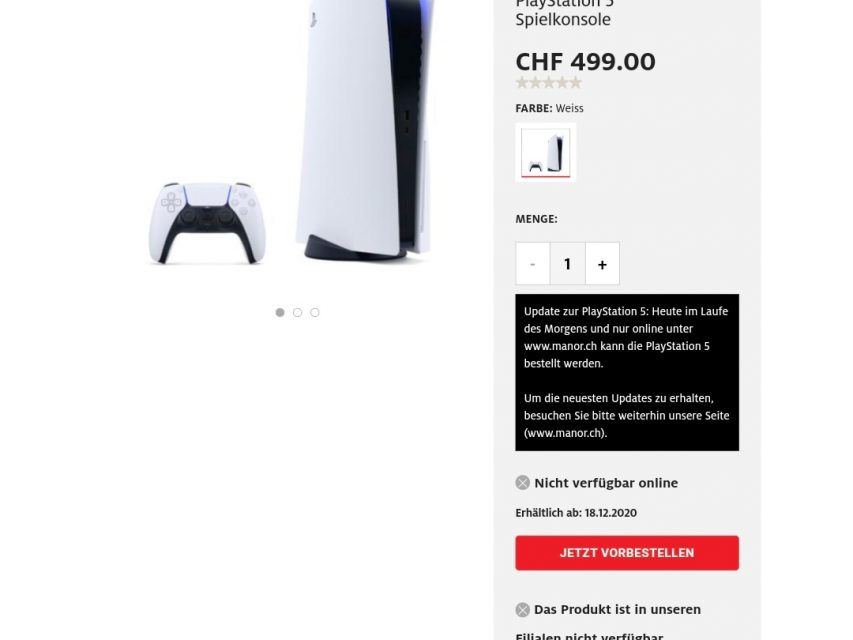Go to the second product image dot
853x640 pixels.
(297, 313)
